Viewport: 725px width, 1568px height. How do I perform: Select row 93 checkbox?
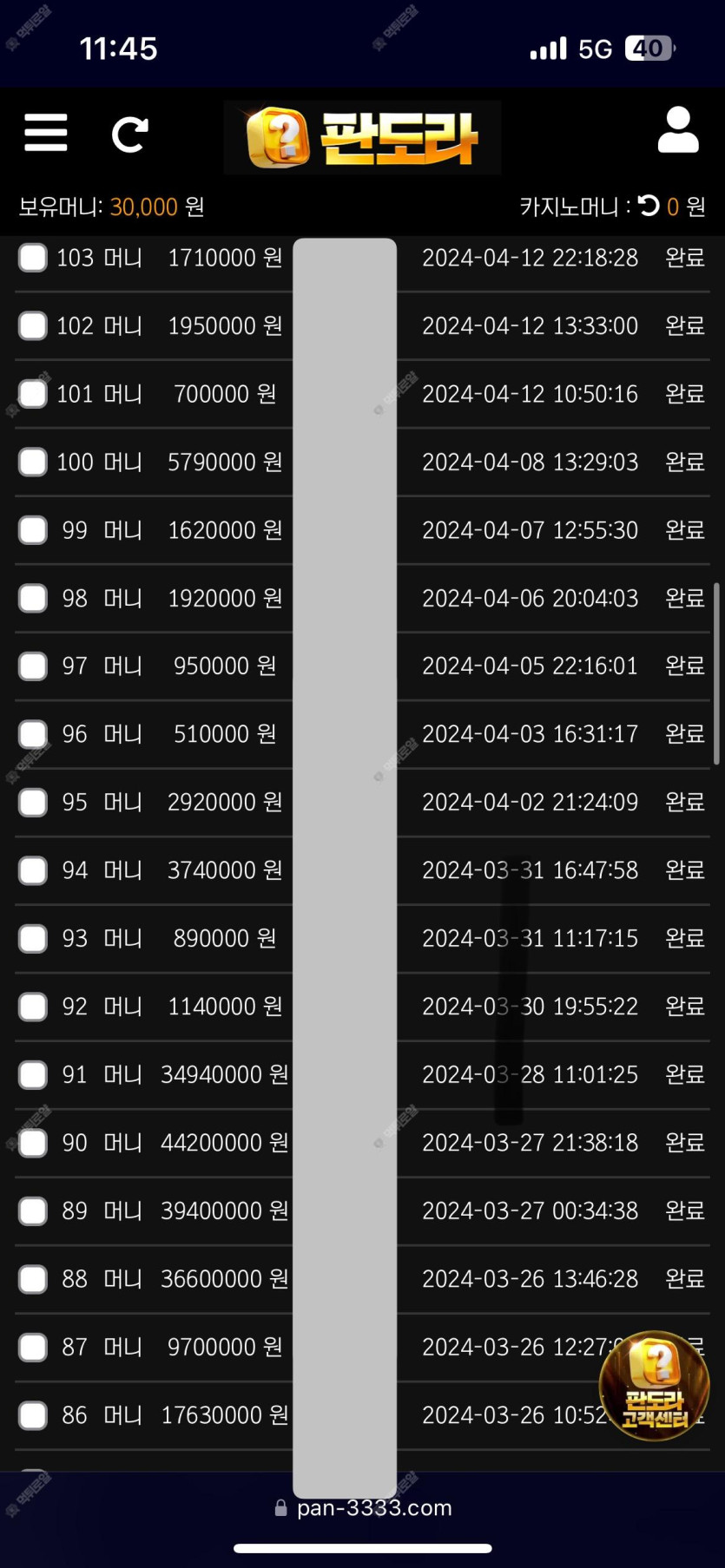33,939
